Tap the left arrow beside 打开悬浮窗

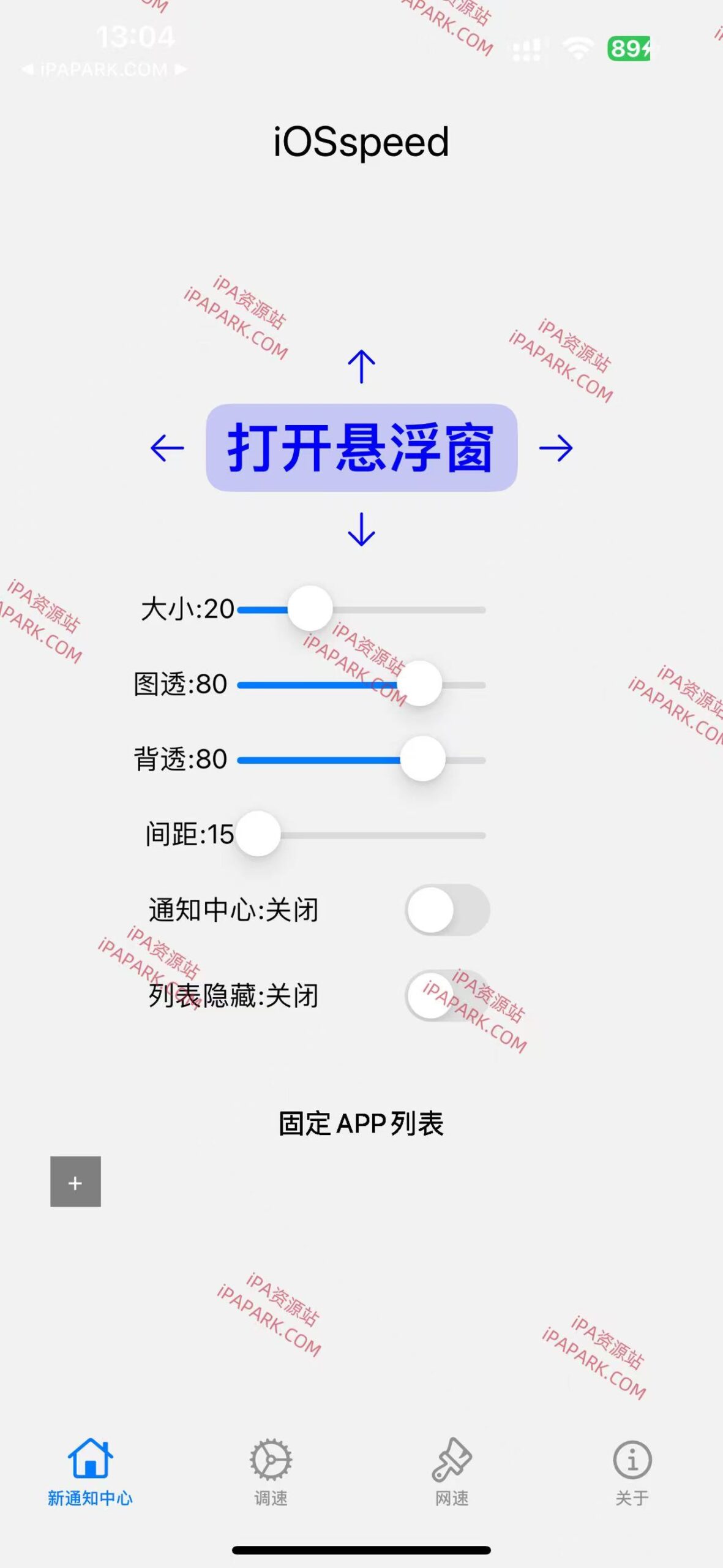[164, 449]
